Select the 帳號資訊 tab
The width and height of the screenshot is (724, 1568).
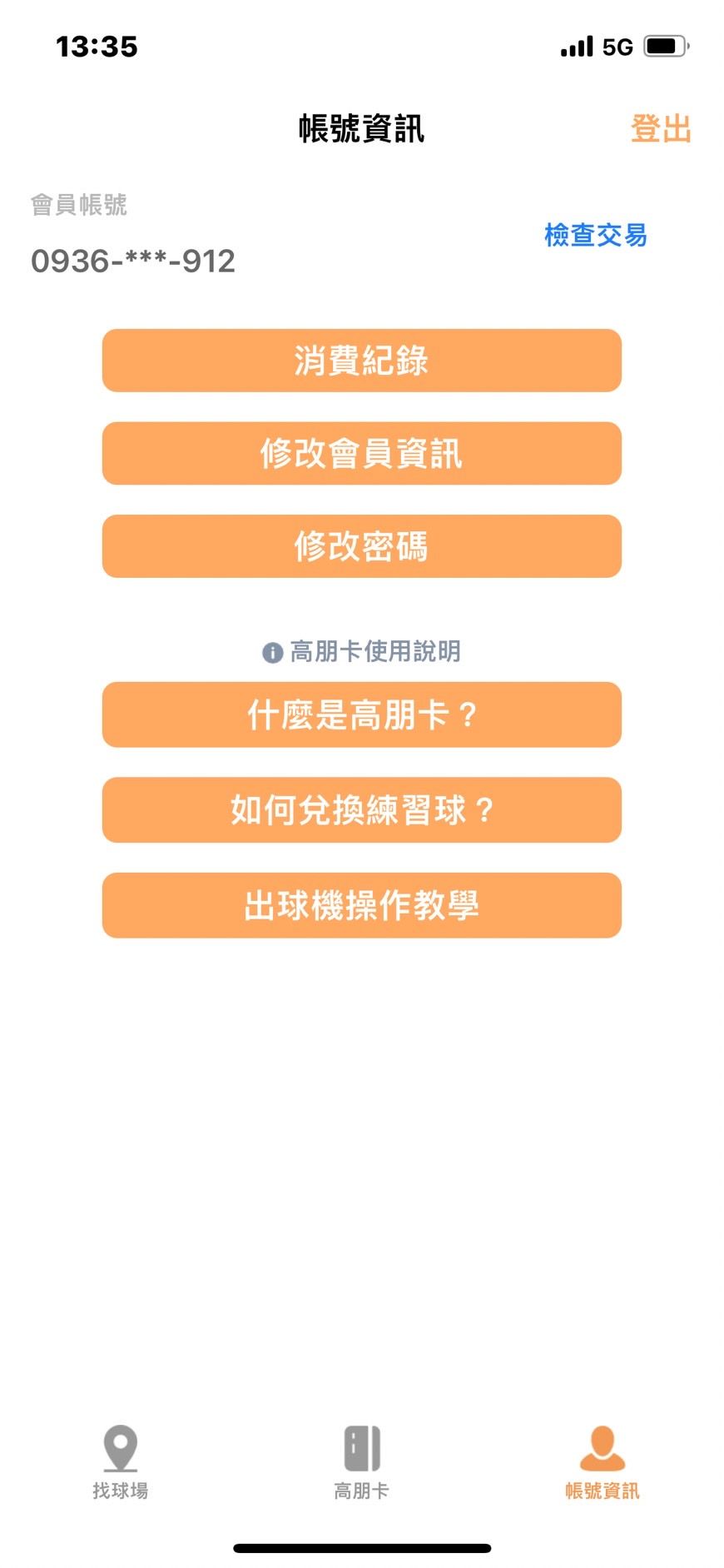[x=602, y=1461]
